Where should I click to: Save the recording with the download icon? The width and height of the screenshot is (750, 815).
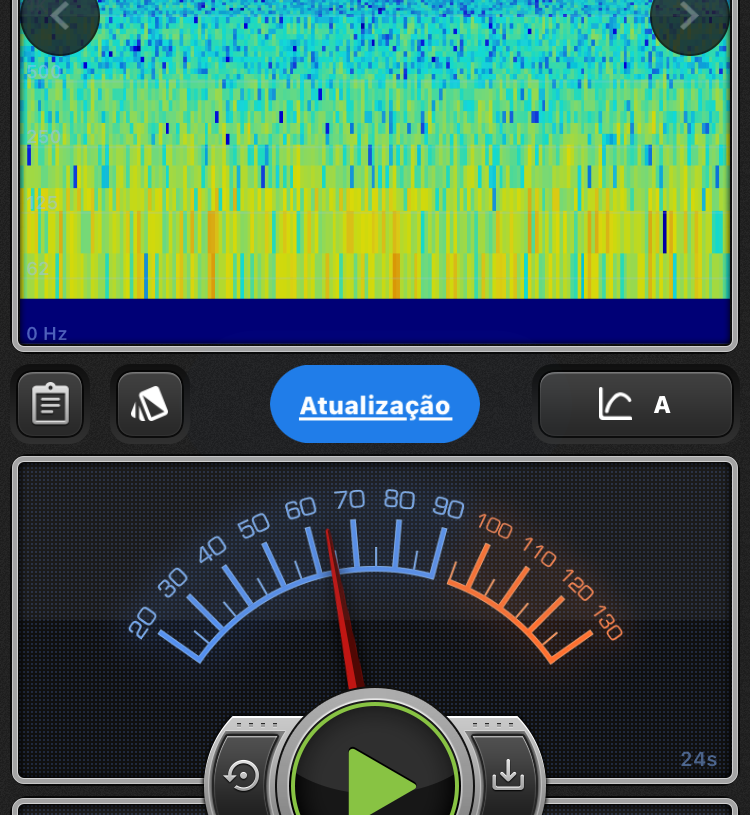tap(508, 774)
